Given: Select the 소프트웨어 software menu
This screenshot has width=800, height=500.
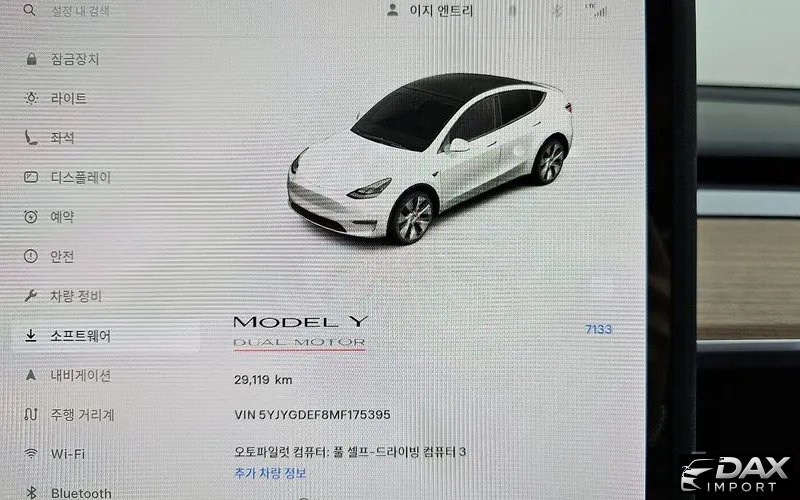Looking at the screenshot, I should tap(80, 336).
